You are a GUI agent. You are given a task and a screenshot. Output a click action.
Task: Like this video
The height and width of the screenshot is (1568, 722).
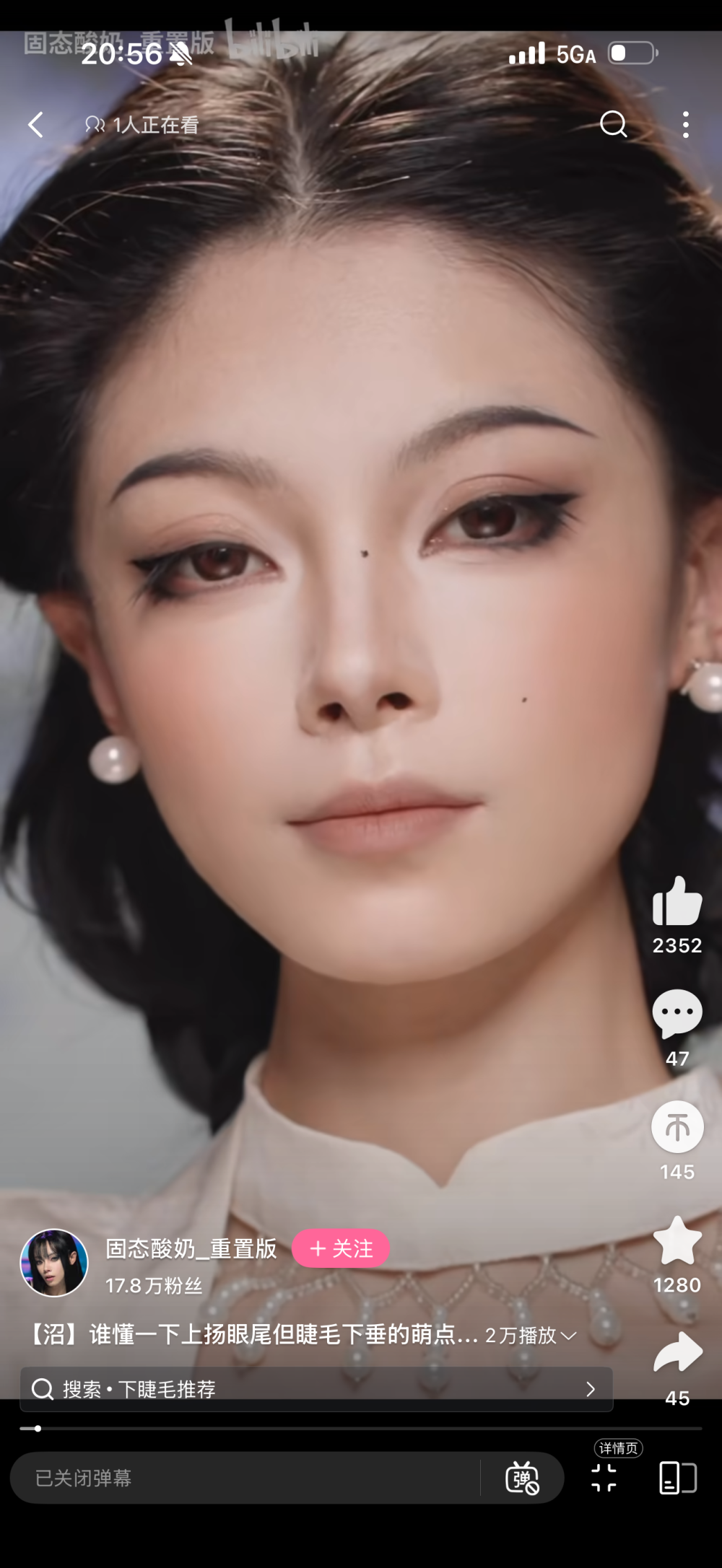pos(677,902)
